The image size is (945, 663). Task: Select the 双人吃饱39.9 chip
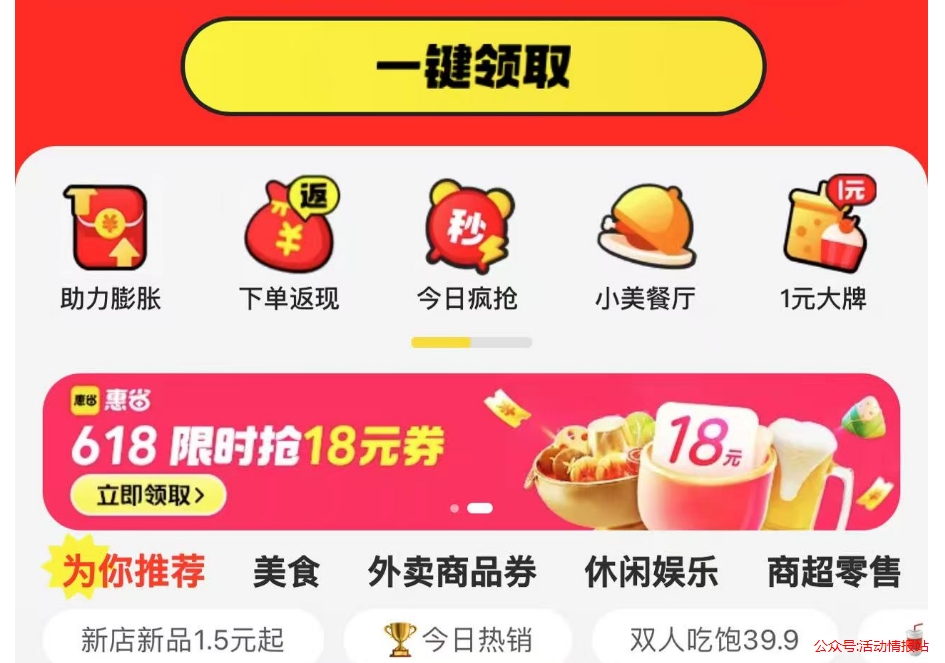[x=714, y=640]
